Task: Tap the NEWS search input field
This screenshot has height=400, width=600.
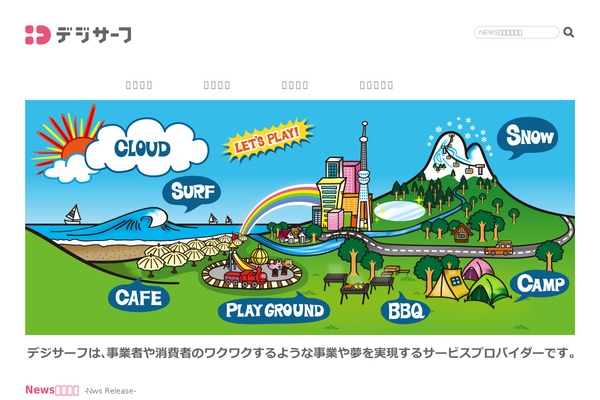Action: [x=516, y=32]
